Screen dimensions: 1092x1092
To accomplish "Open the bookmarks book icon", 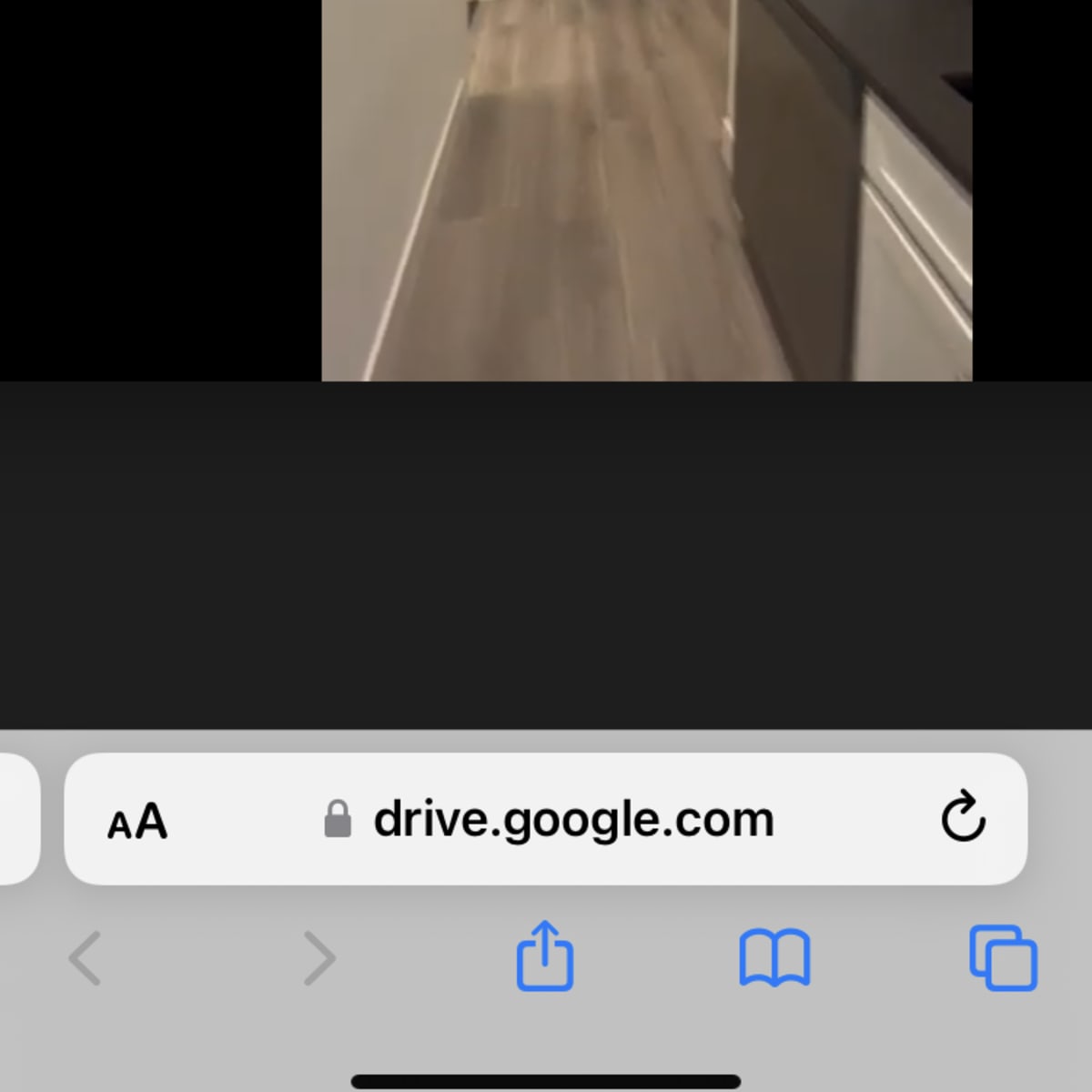I will click(x=774, y=958).
